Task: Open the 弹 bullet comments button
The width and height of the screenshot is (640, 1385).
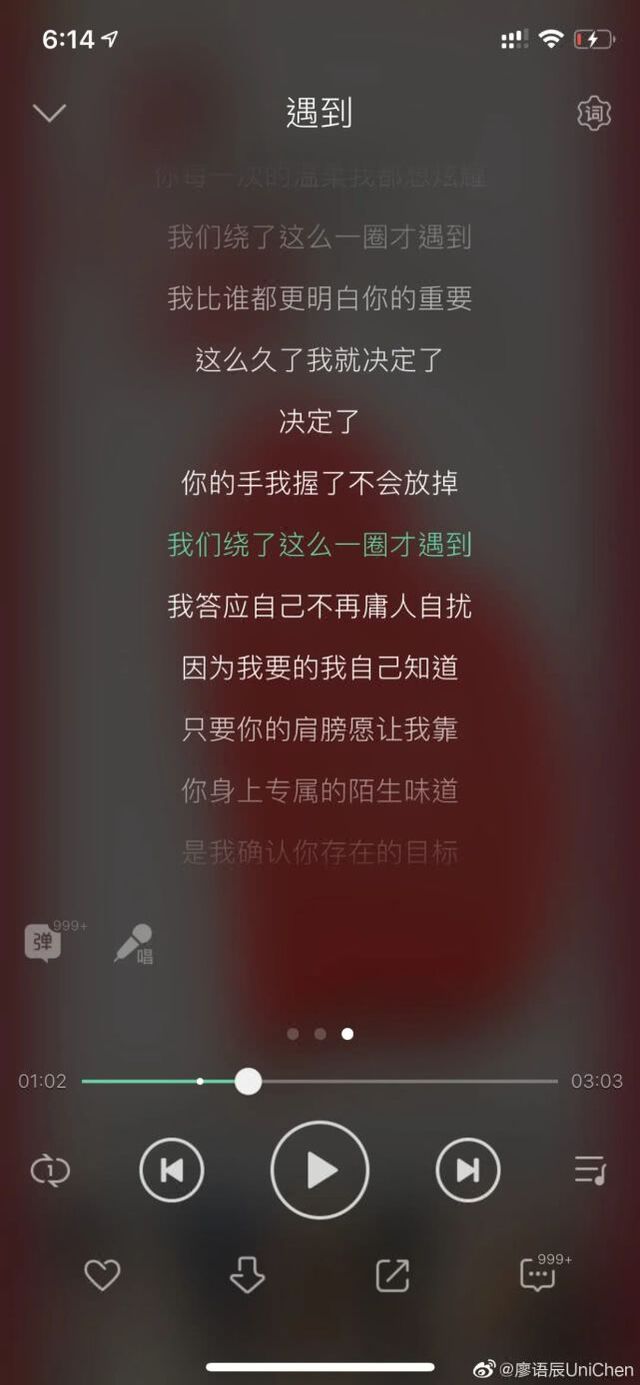Action: click(x=44, y=942)
